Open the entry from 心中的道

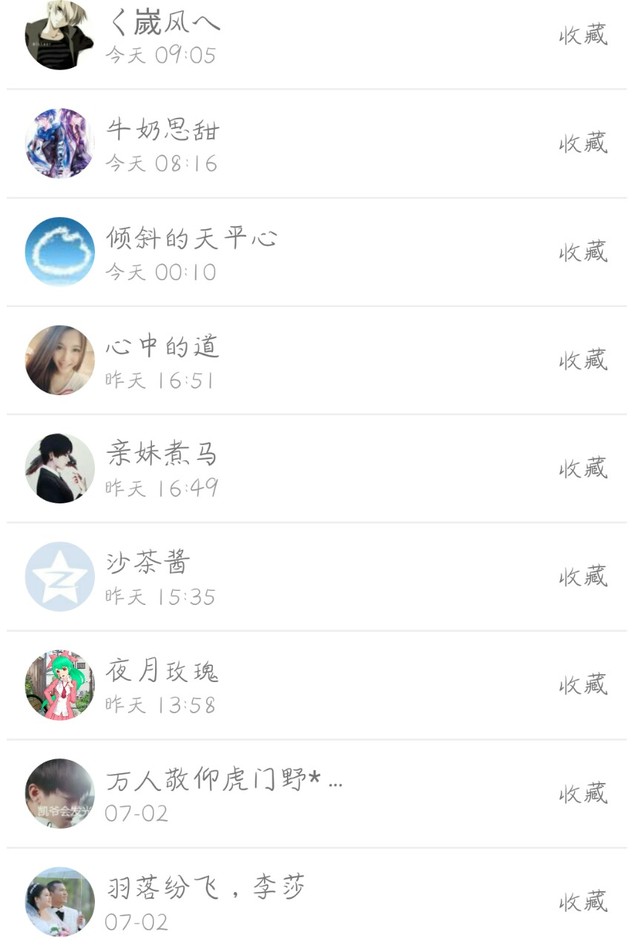[x=163, y=348]
